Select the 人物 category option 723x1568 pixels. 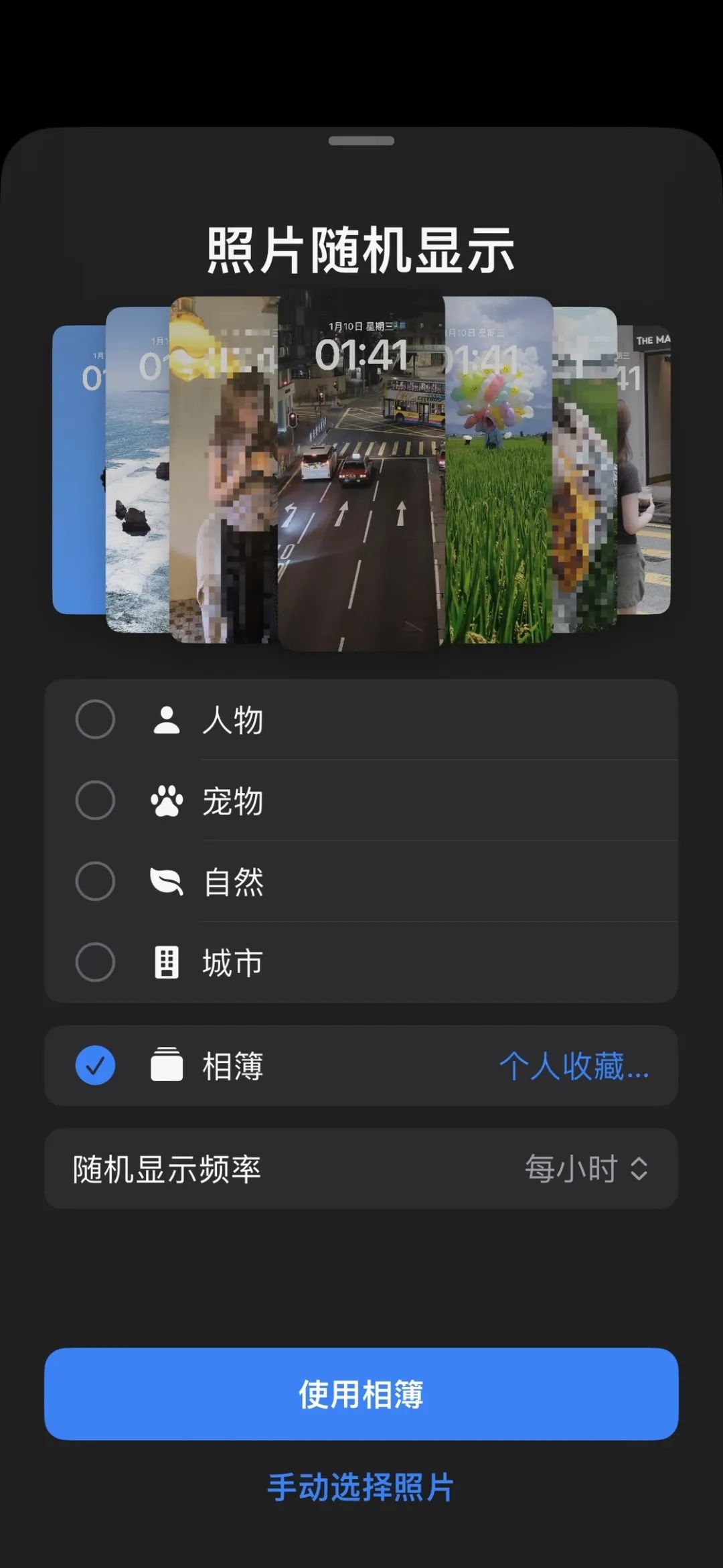coord(95,720)
